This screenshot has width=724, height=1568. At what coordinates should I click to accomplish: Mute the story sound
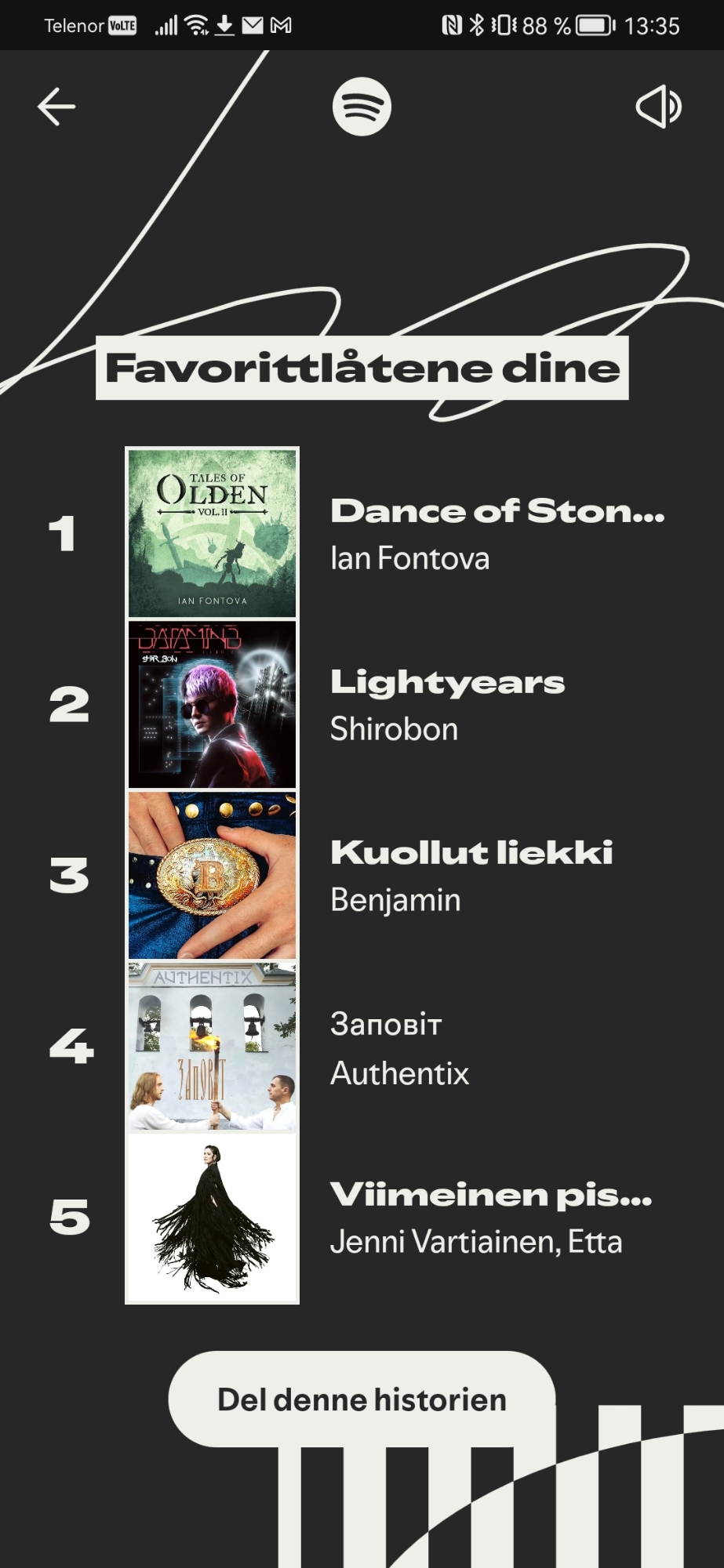[x=658, y=107]
